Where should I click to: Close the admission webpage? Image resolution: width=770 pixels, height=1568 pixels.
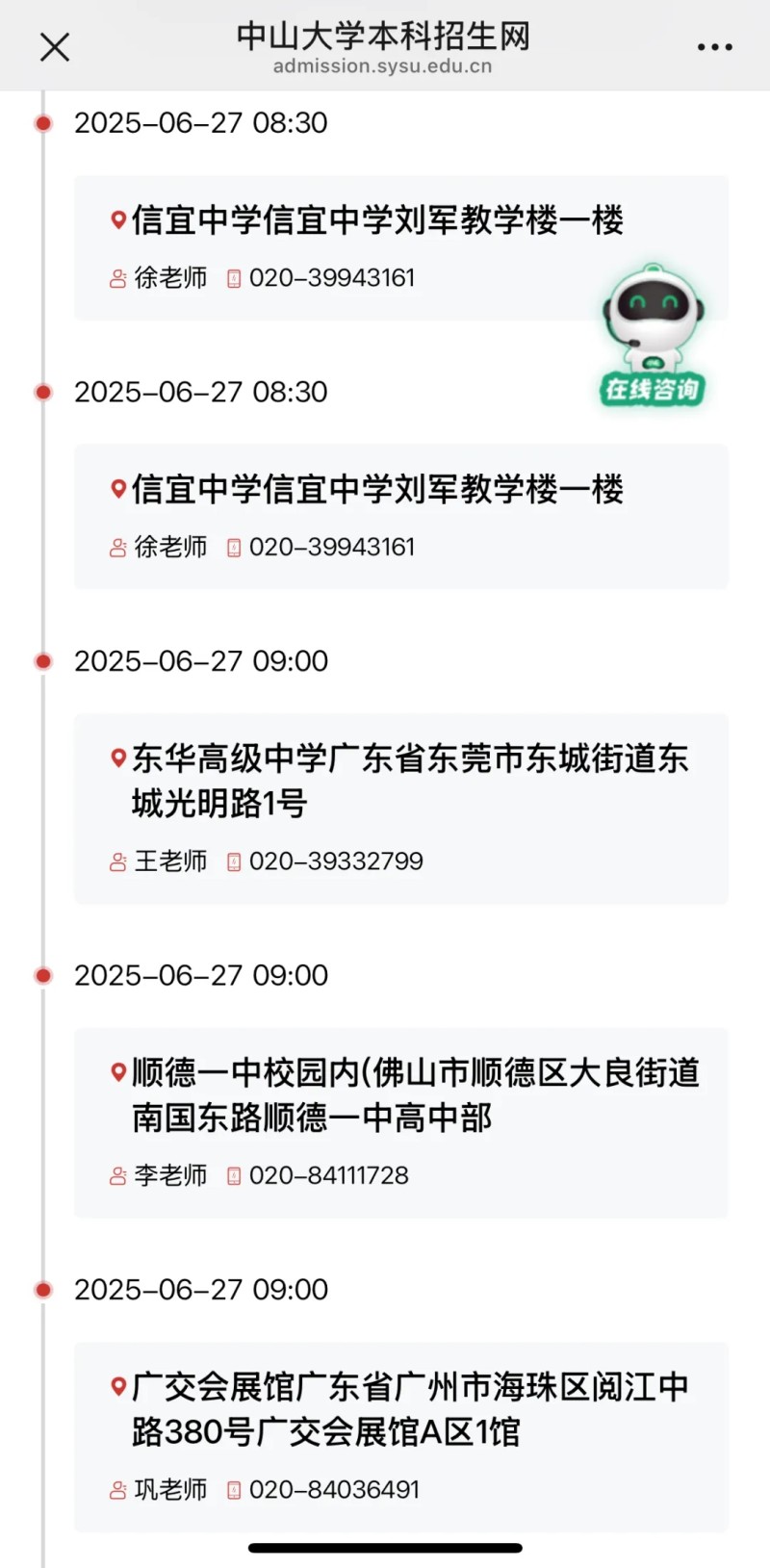click(55, 46)
